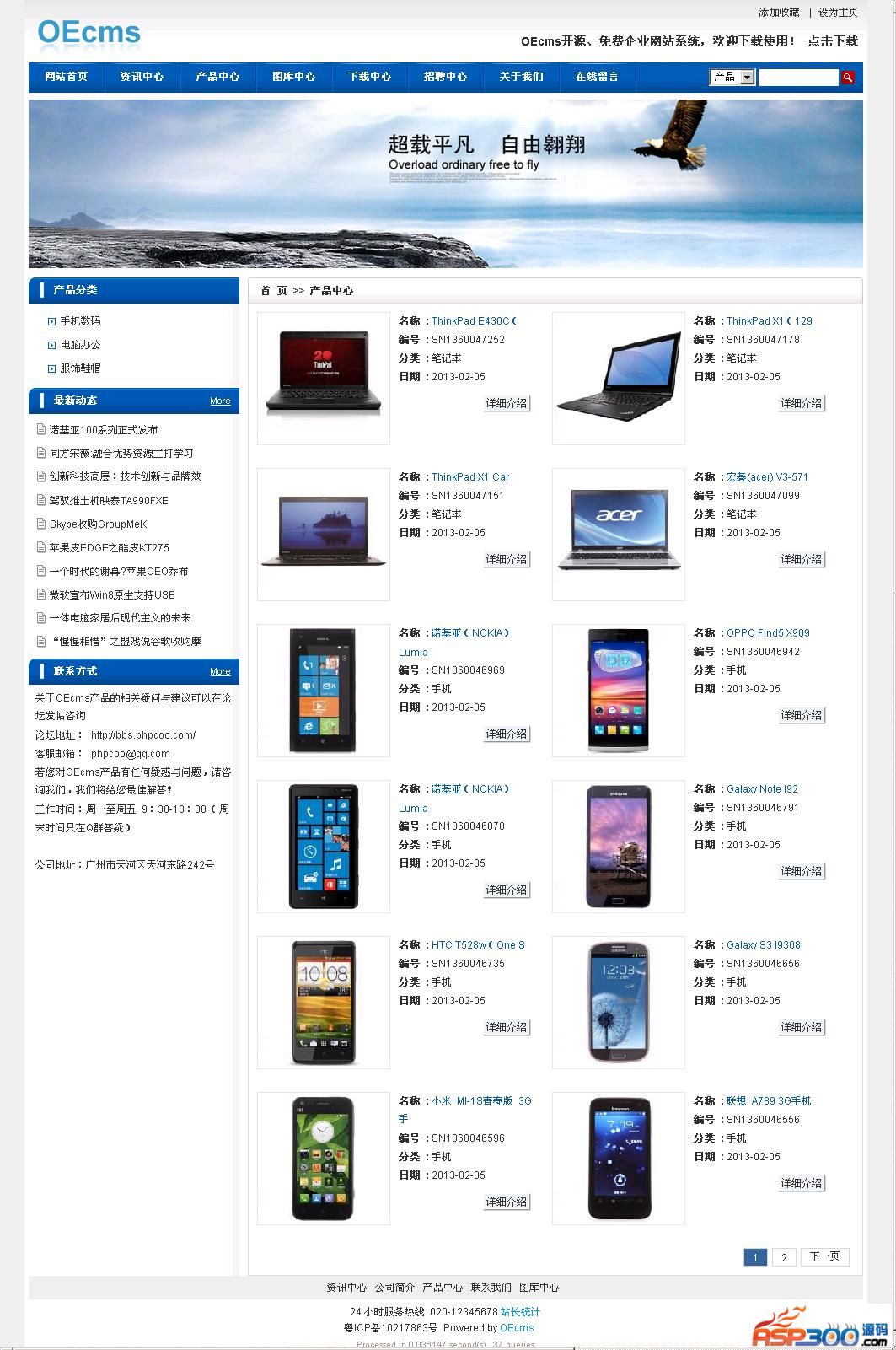Screen dimensions: 896x1350
Task: Go to page 2 of products
Action: pos(784,1257)
